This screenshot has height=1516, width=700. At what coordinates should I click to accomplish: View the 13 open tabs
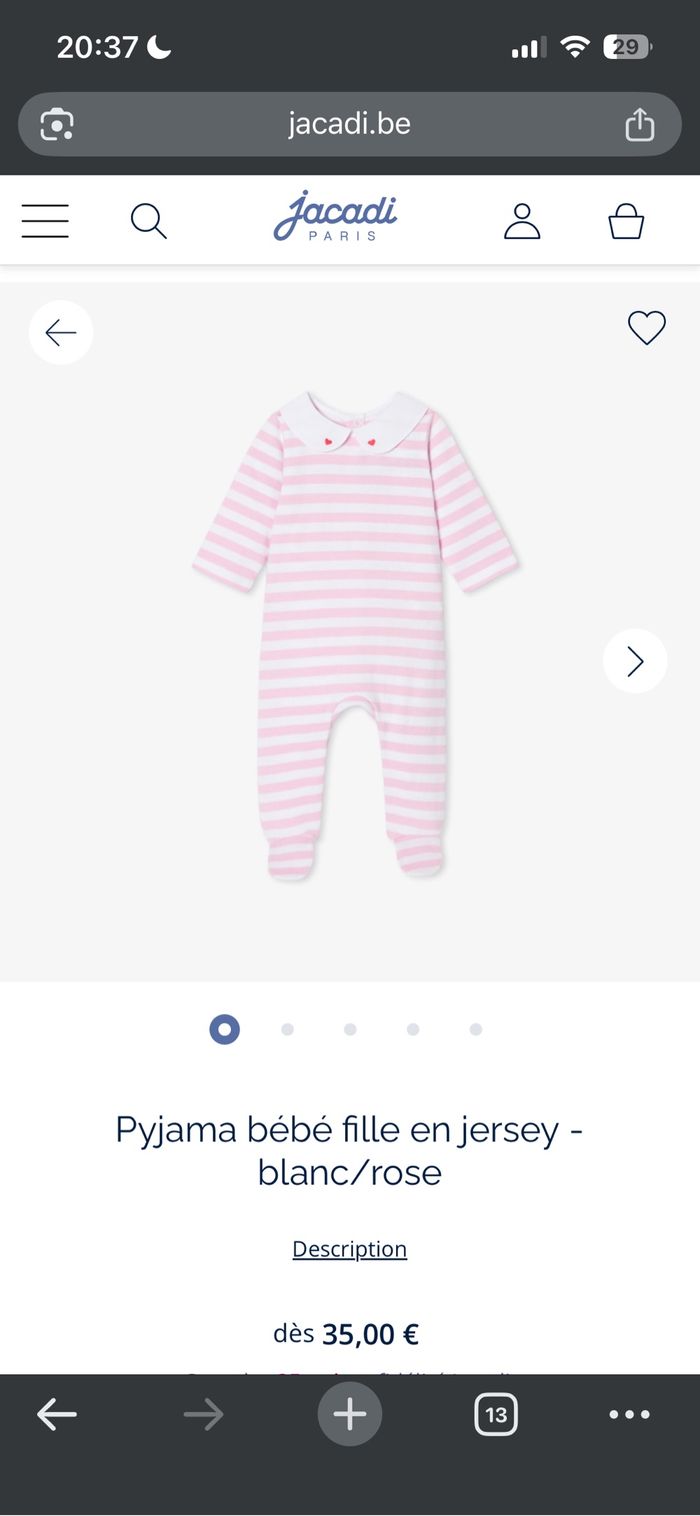pyautogui.click(x=495, y=1414)
